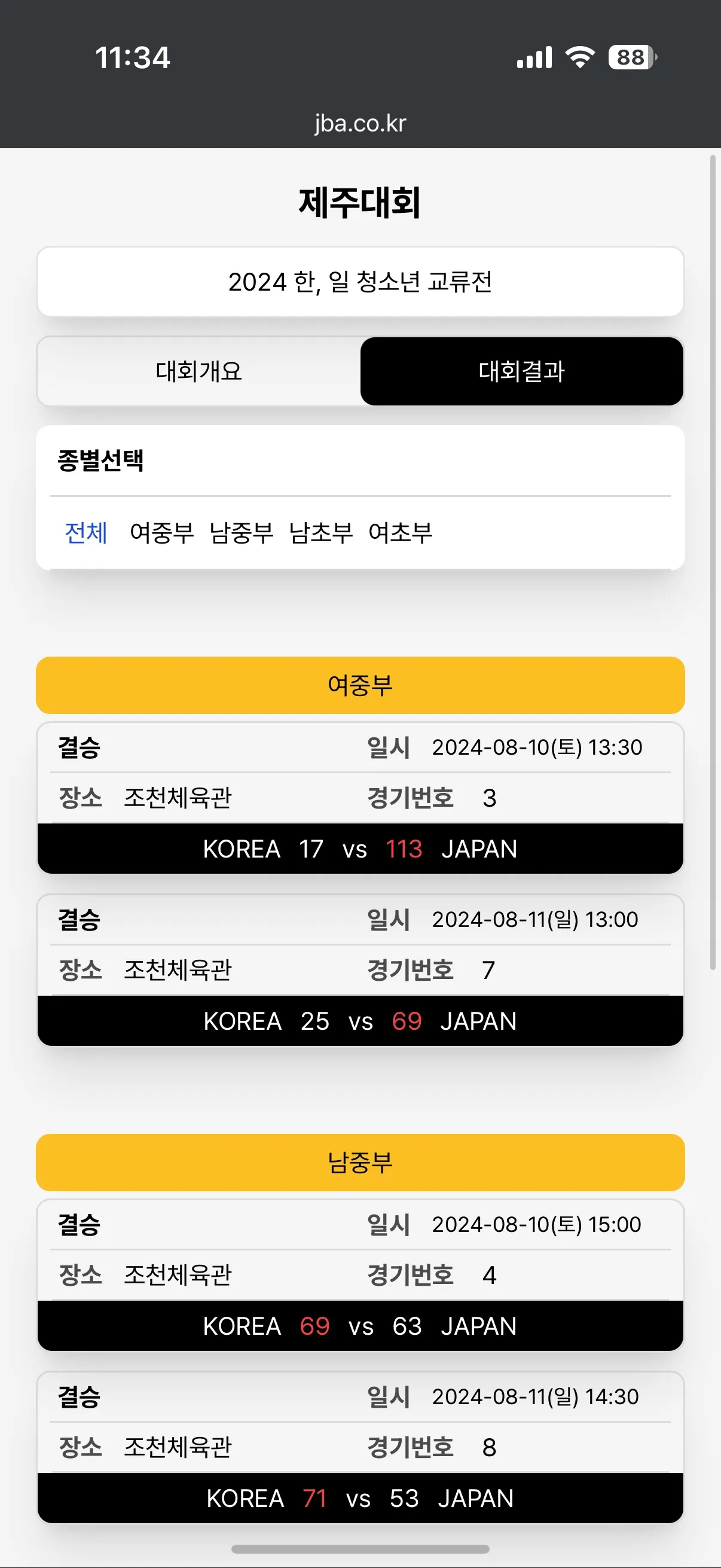The width and height of the screenshot is (721, 1568).
Task: Switch to the 대회개요 tab
Action: coord(199,371)
